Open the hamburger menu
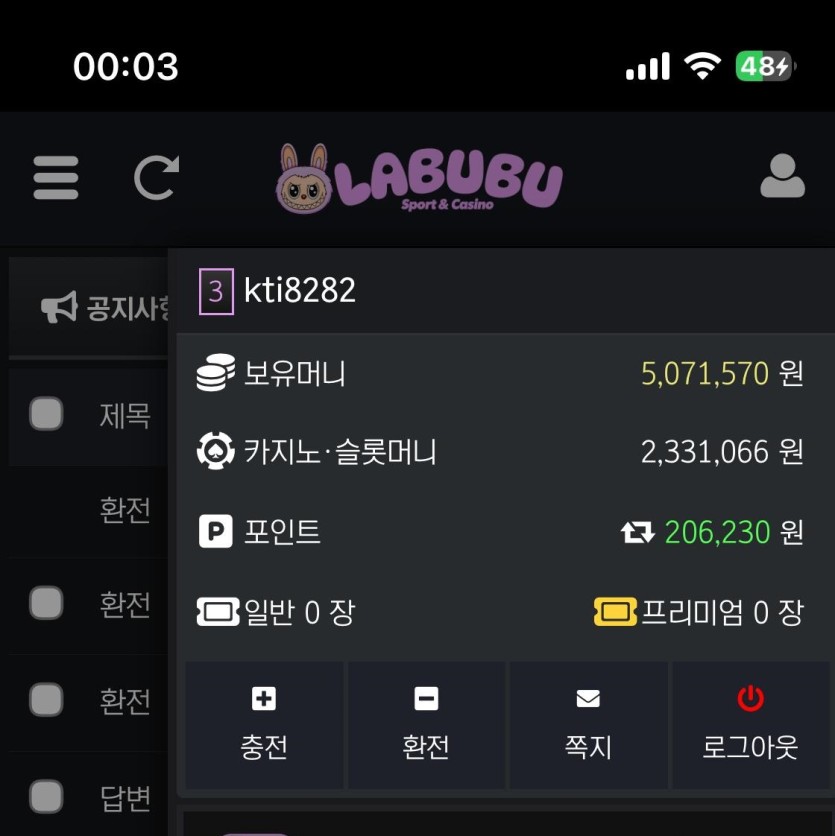The width and height of the screenshot is (835, 836). pos(56,178)
